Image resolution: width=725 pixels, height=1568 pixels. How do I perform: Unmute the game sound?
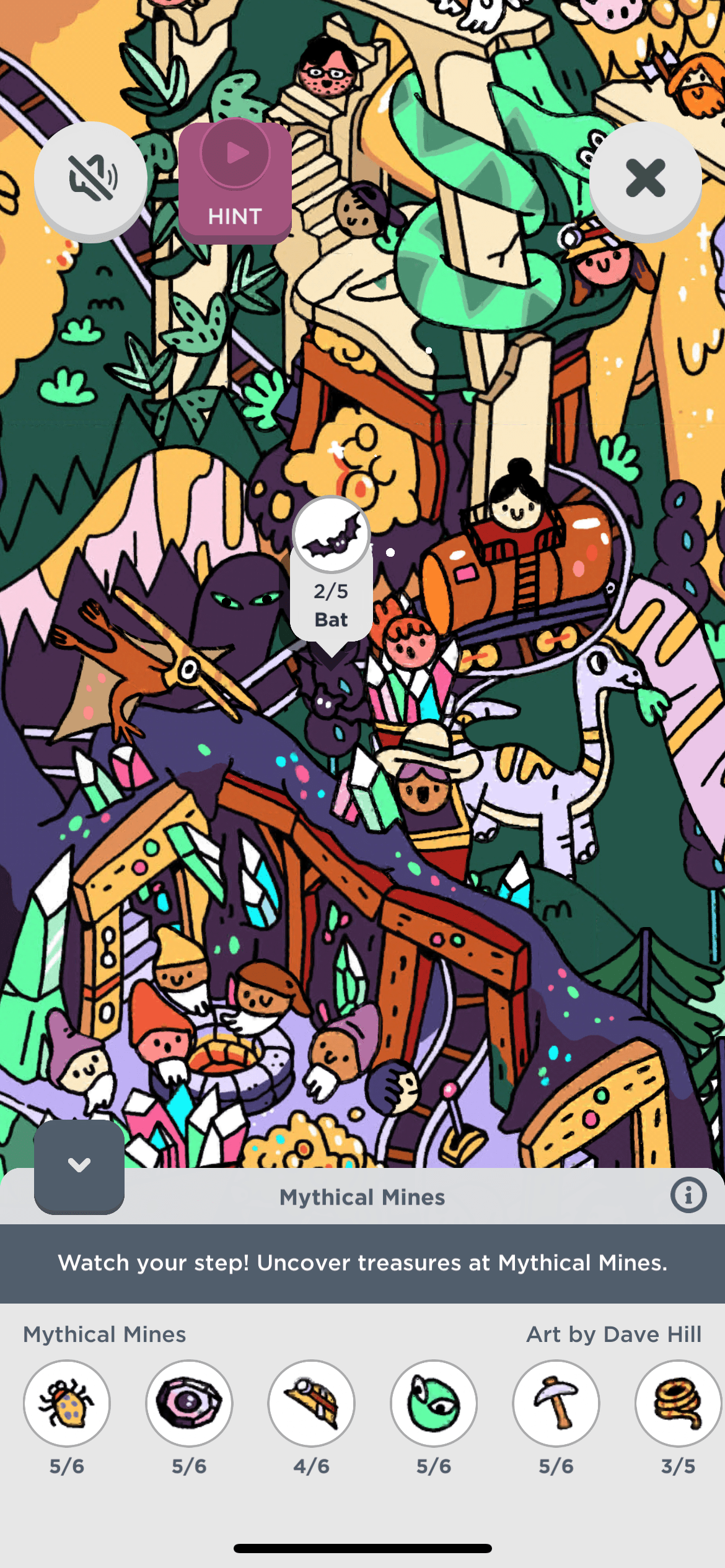coord(90,178)
